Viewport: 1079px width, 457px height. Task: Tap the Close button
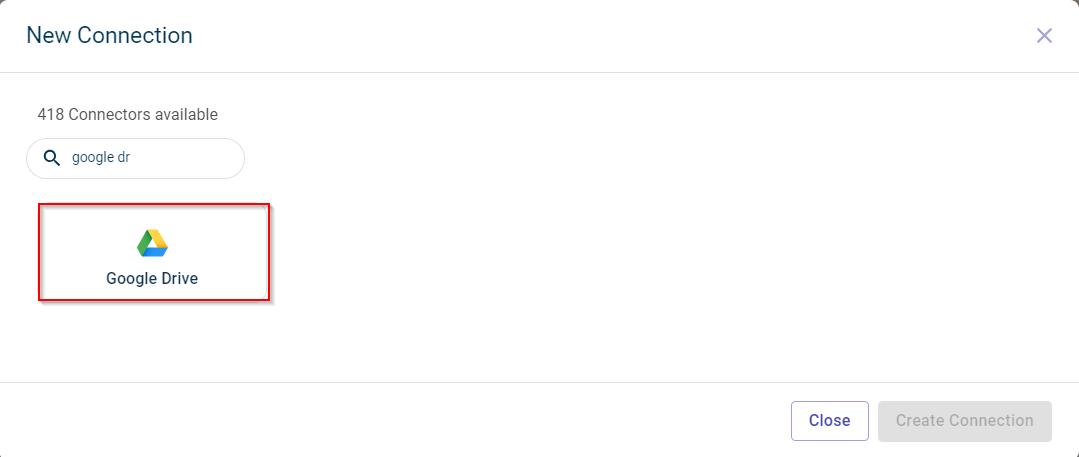coord(829,421)
